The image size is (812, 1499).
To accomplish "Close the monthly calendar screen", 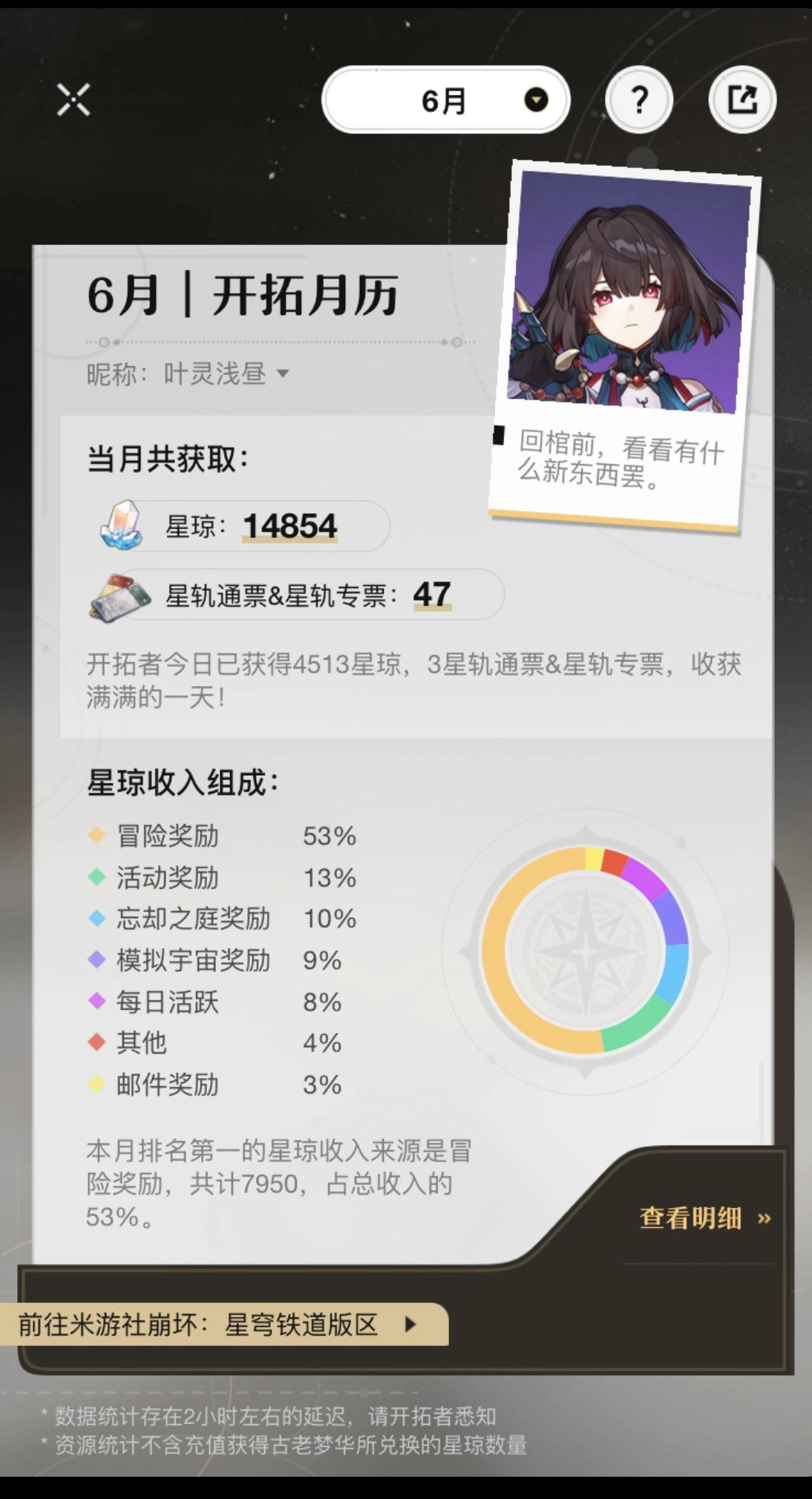I will point(73,100).
